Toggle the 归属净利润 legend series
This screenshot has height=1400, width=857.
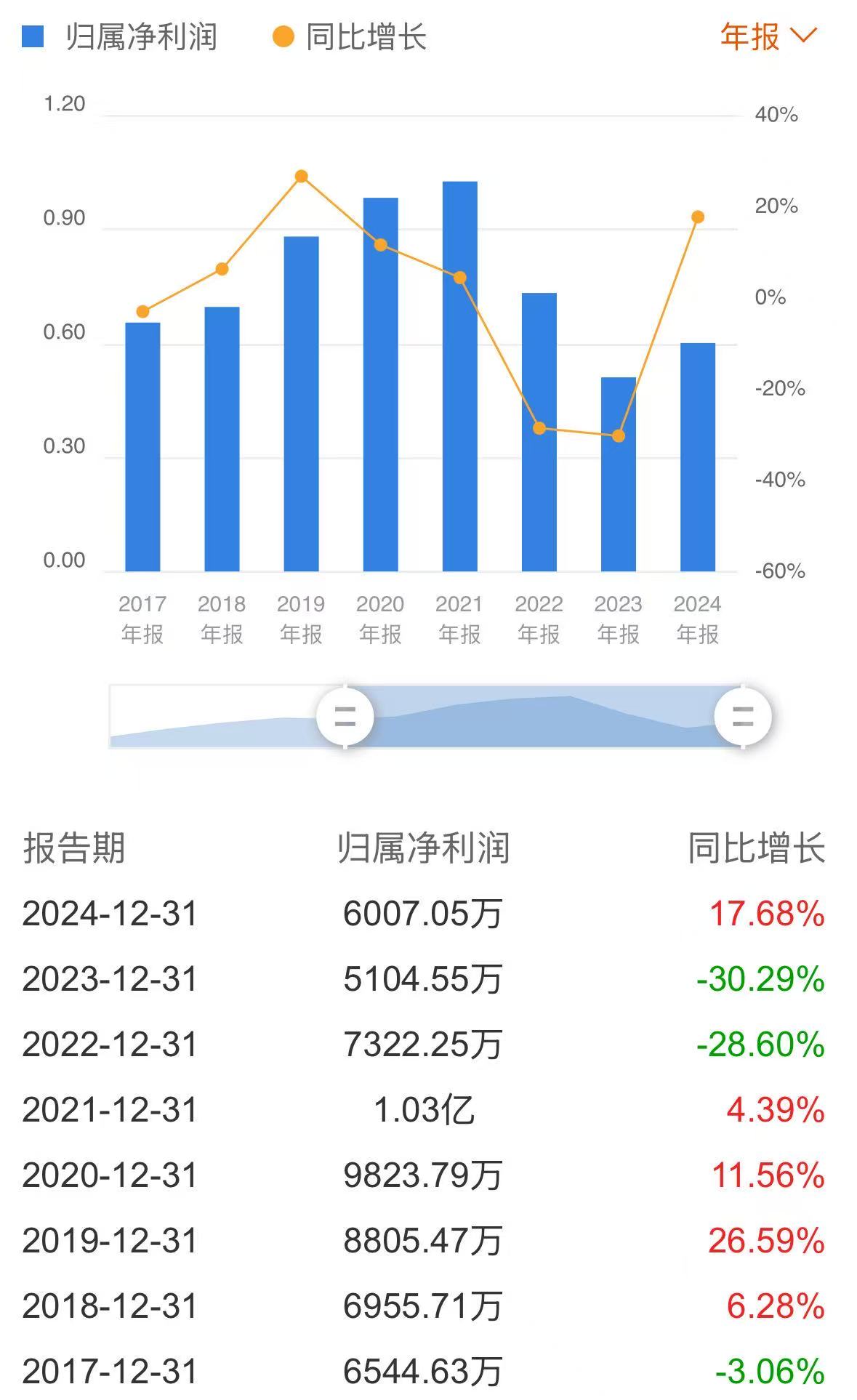click(x=120, y=36)
